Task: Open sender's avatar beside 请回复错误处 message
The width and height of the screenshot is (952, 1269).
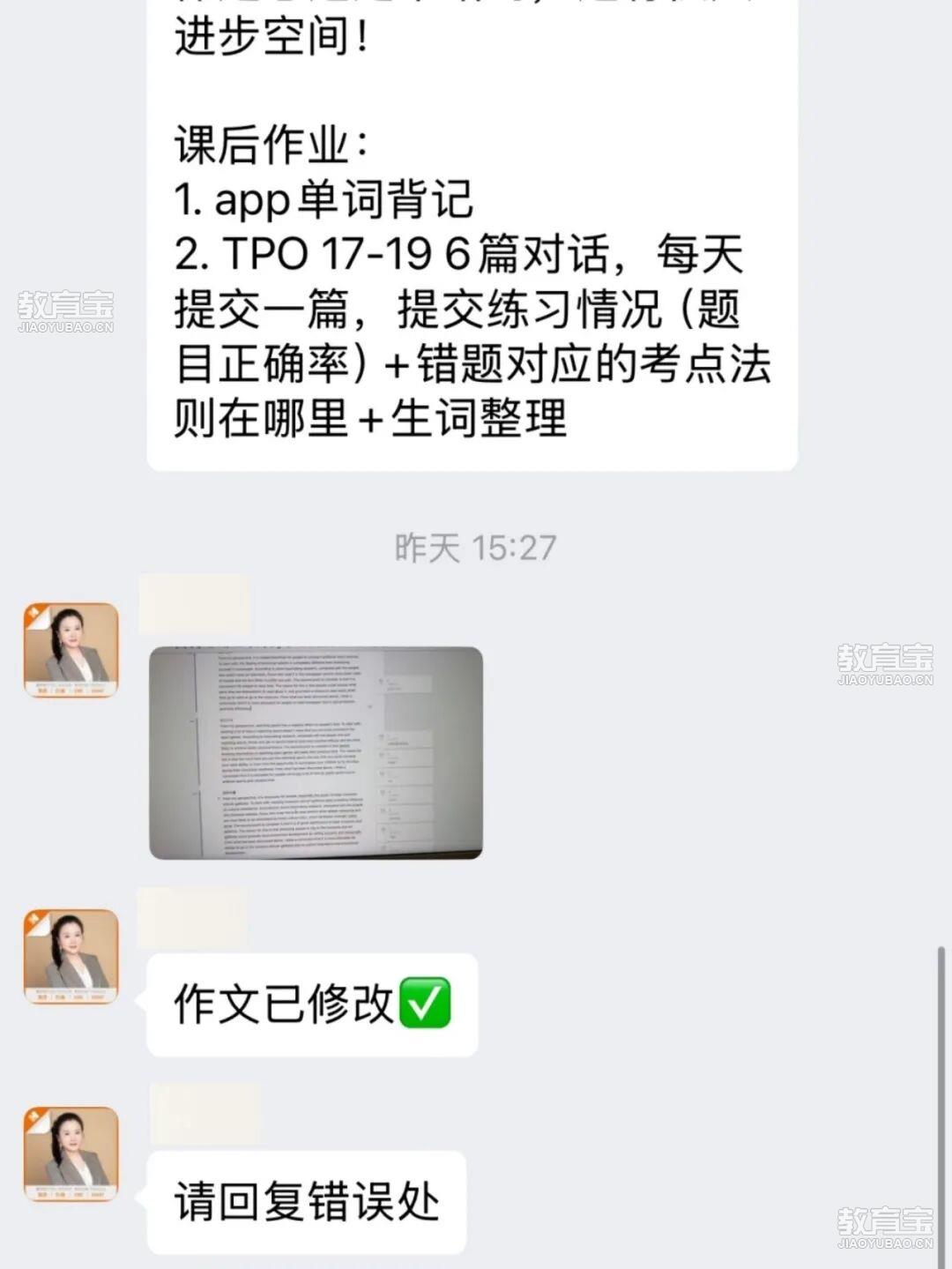Action: point(71,1154)
